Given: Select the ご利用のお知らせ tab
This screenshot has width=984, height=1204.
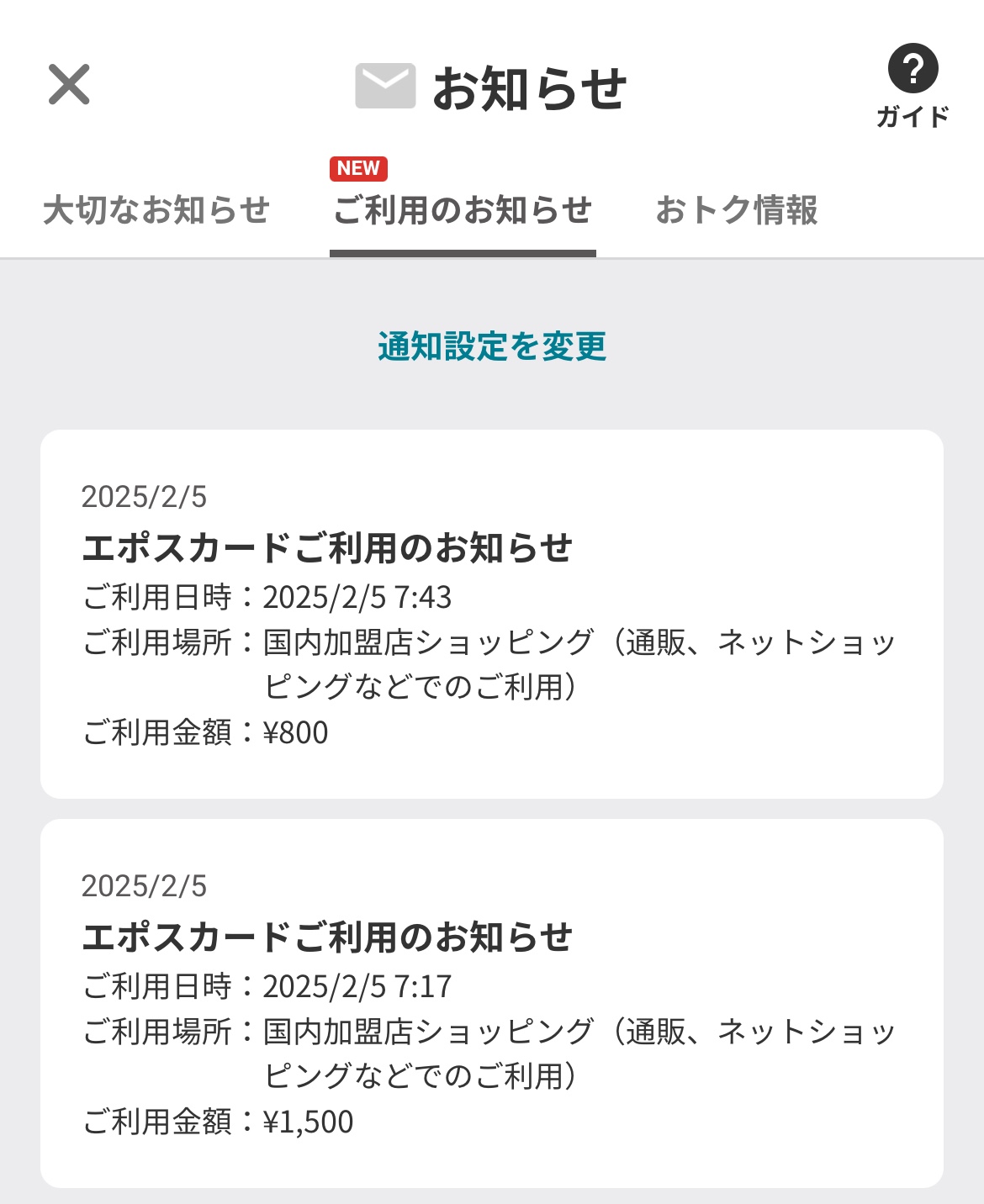Looking at the screenshot, I should 463,210.
